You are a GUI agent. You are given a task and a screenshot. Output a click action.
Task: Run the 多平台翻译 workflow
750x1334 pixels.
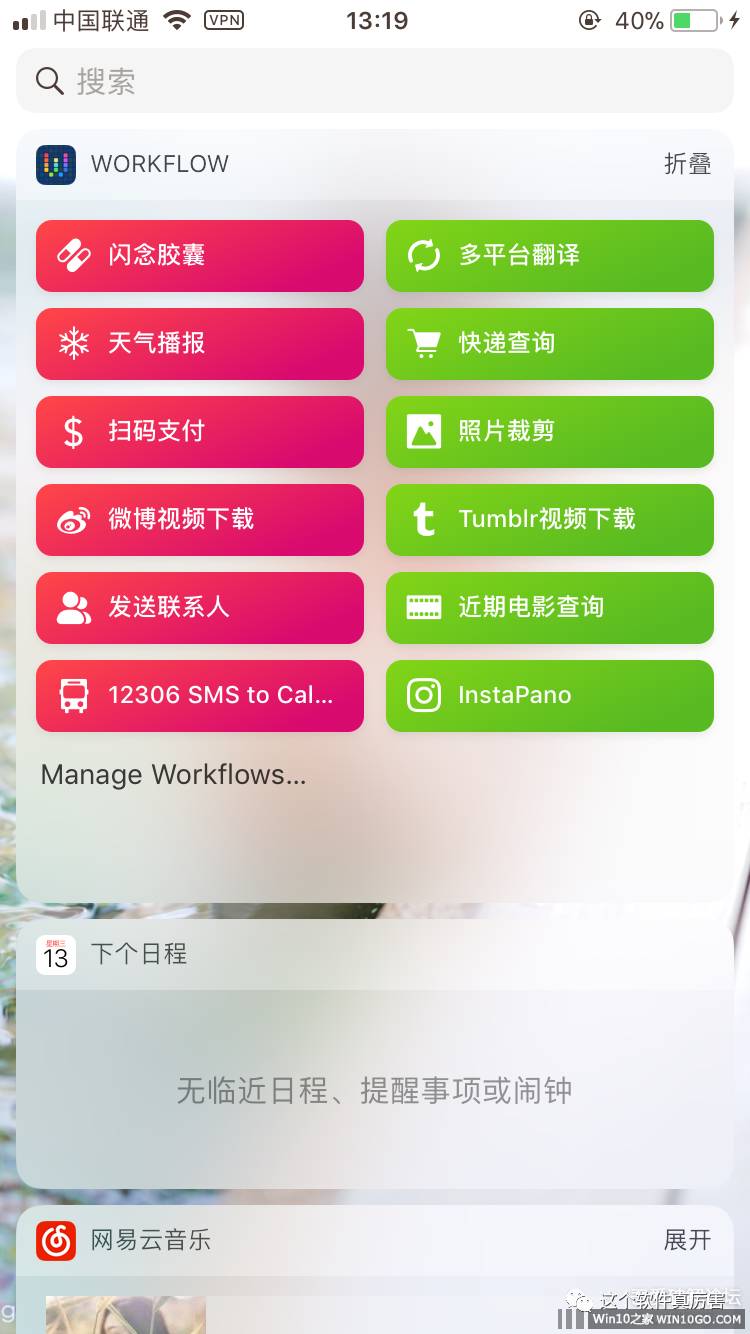click(x=550, y=256)
